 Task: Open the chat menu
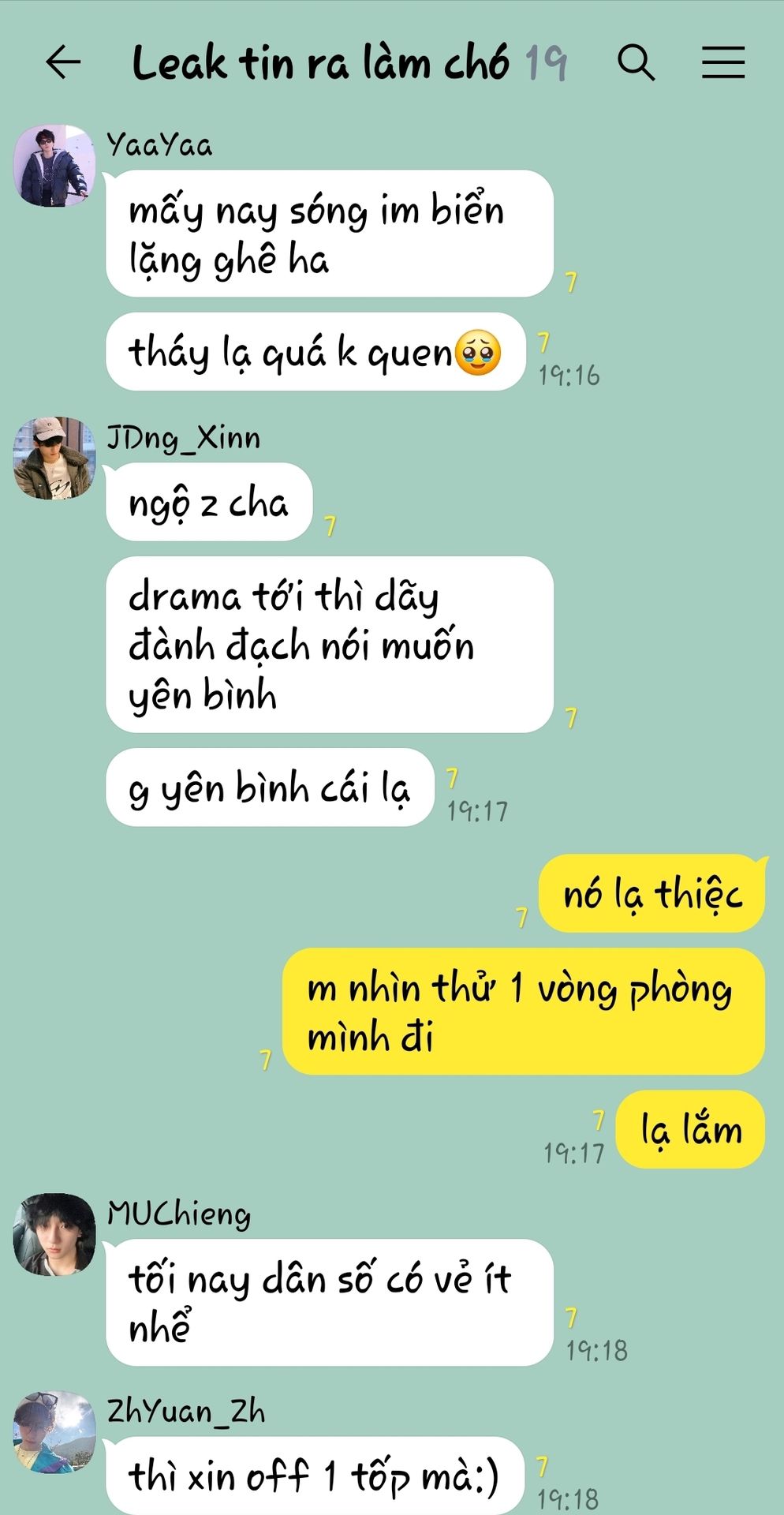723,62
